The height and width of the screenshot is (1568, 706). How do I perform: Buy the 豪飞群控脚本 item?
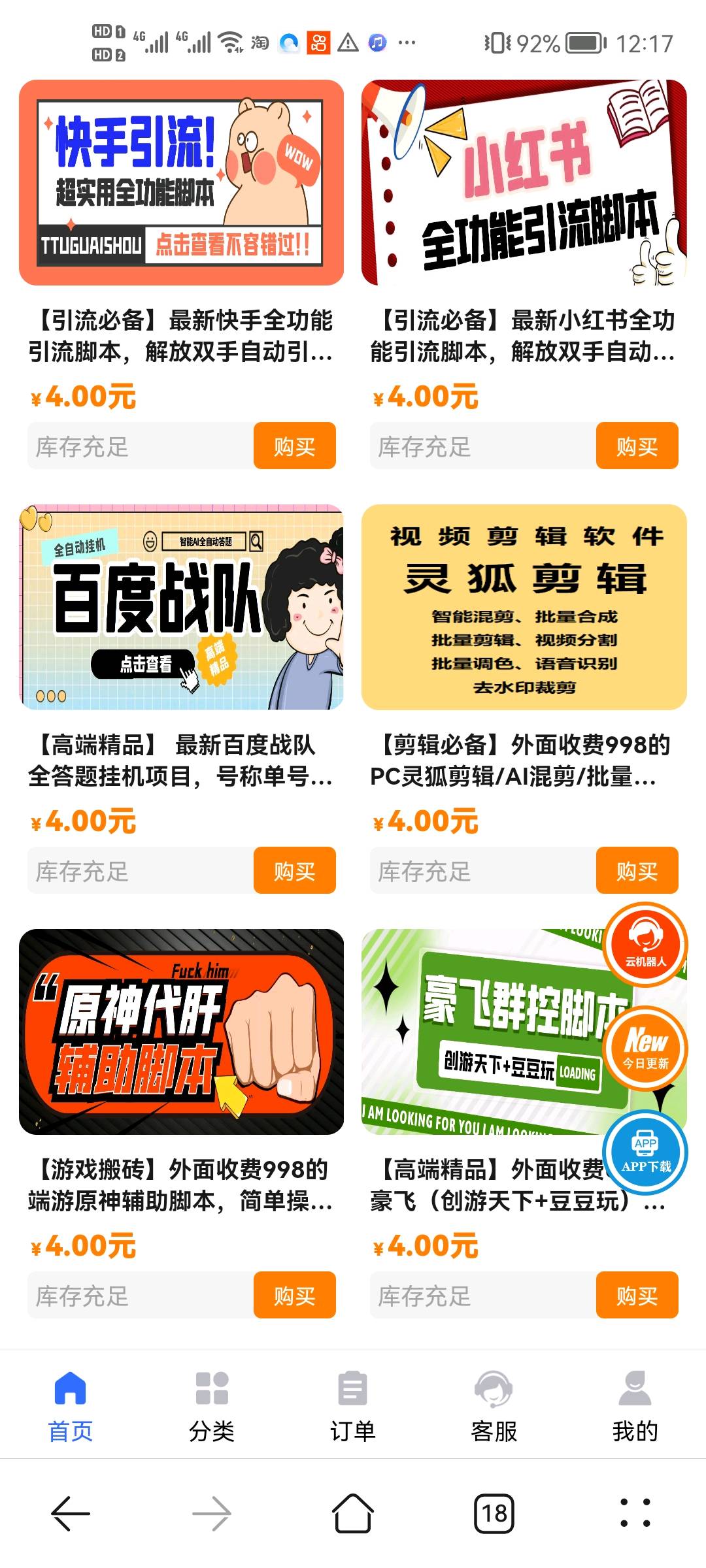(637, 1296)
